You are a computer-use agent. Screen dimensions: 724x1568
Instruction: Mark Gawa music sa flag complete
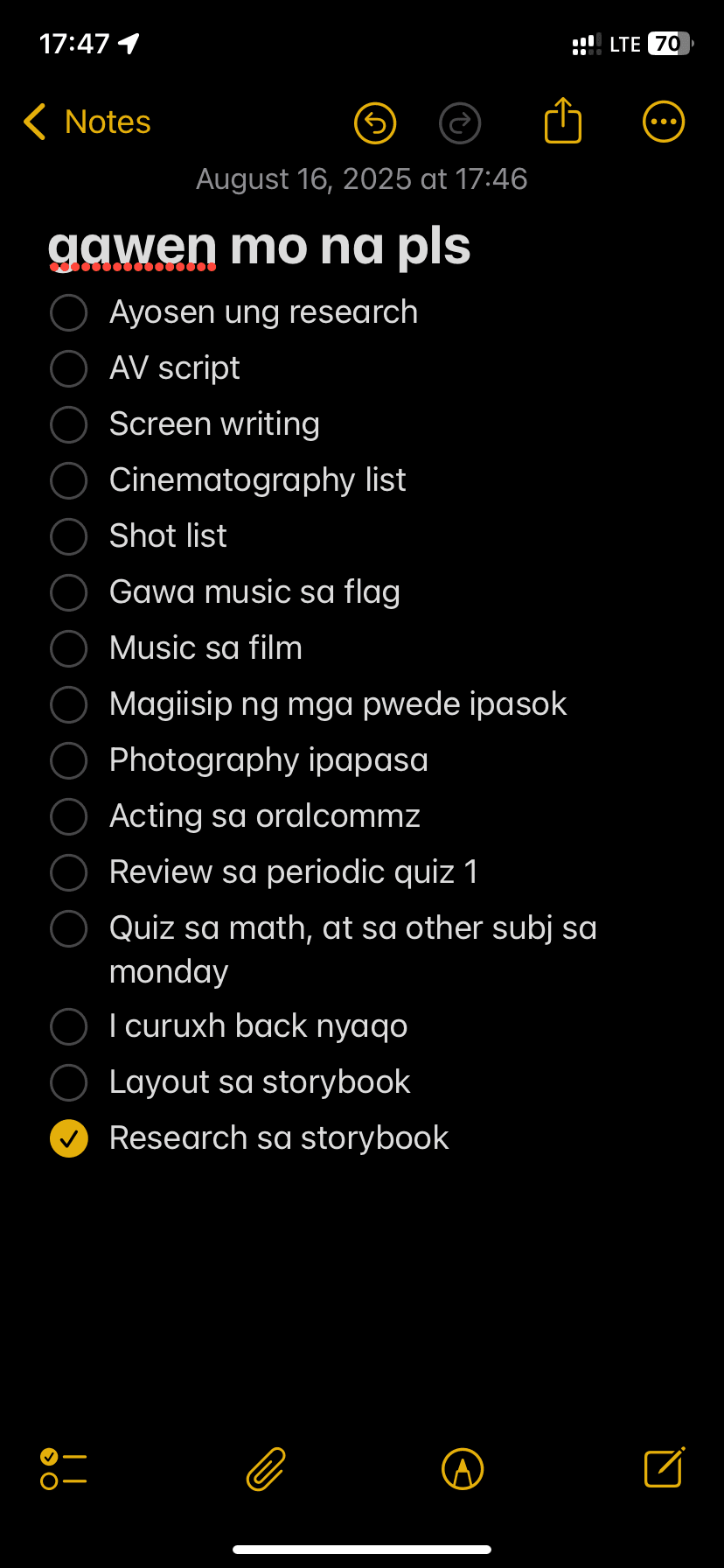coord(69,592)
